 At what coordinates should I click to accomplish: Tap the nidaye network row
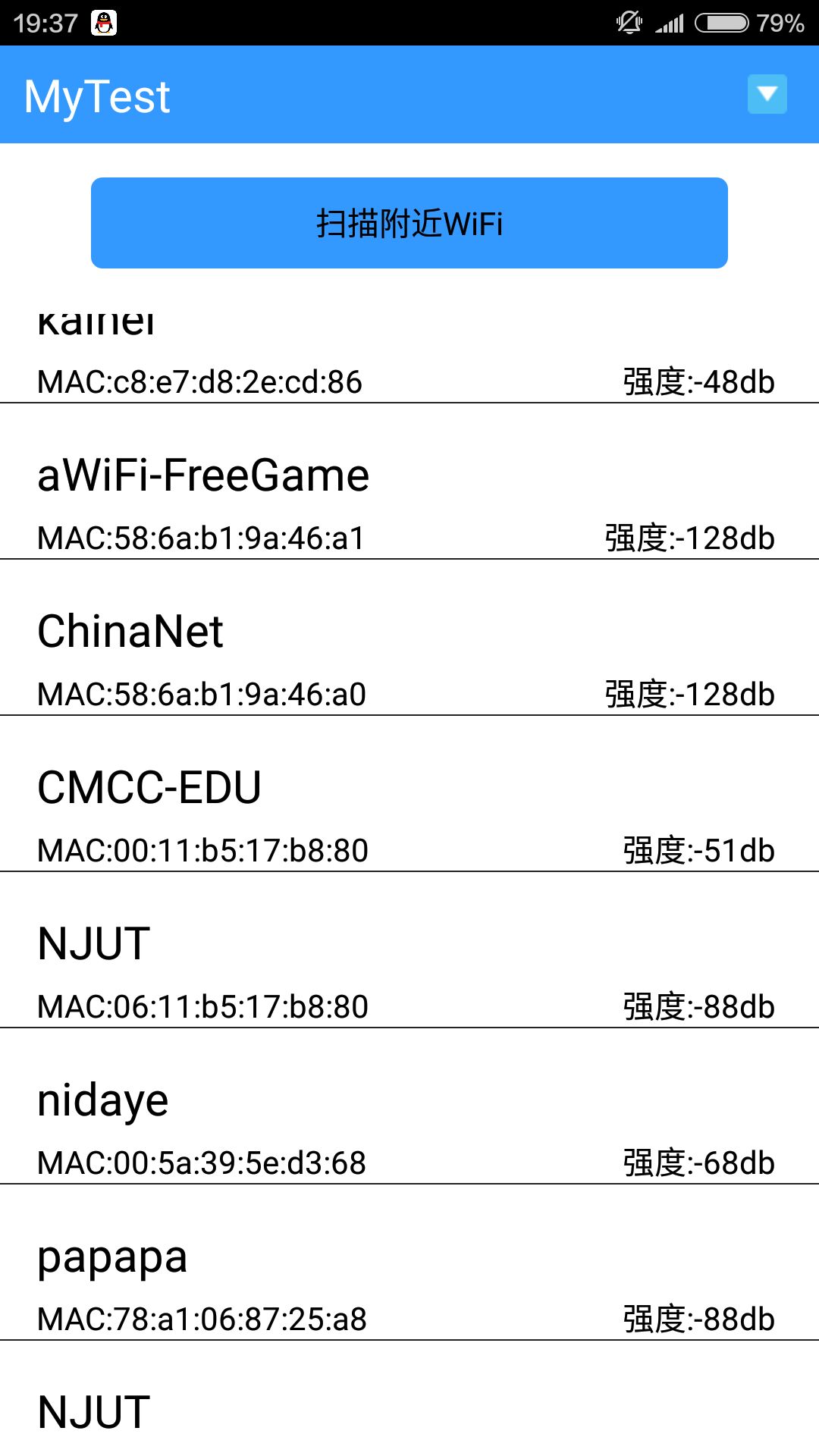pyautogui.click(x=409, y=1125)
